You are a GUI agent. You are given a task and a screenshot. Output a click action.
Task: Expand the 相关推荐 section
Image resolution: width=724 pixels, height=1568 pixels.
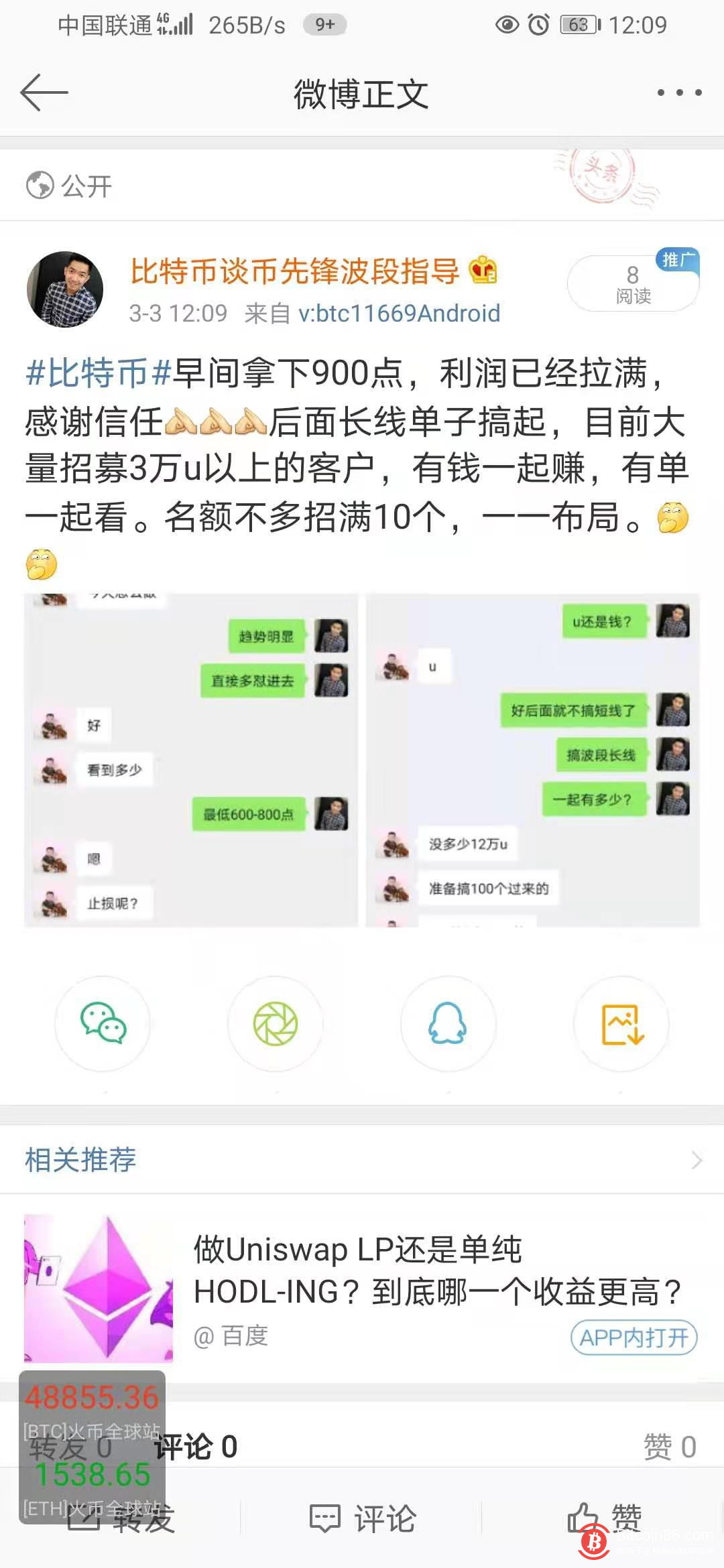pyautogui.click(x=696, y=1160)
